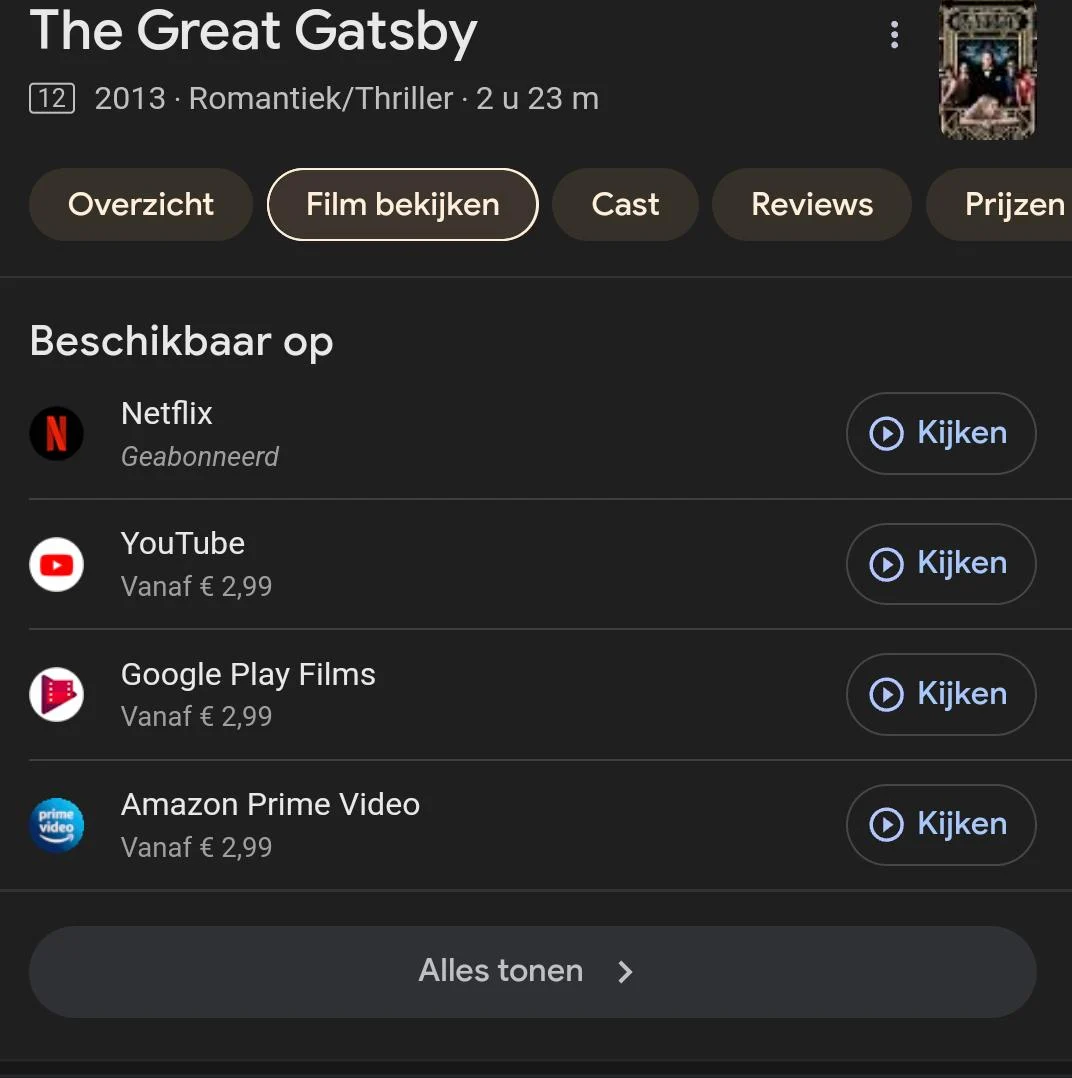
Task: Switch to the Overzicht tab
Action: tap(140, 204)
